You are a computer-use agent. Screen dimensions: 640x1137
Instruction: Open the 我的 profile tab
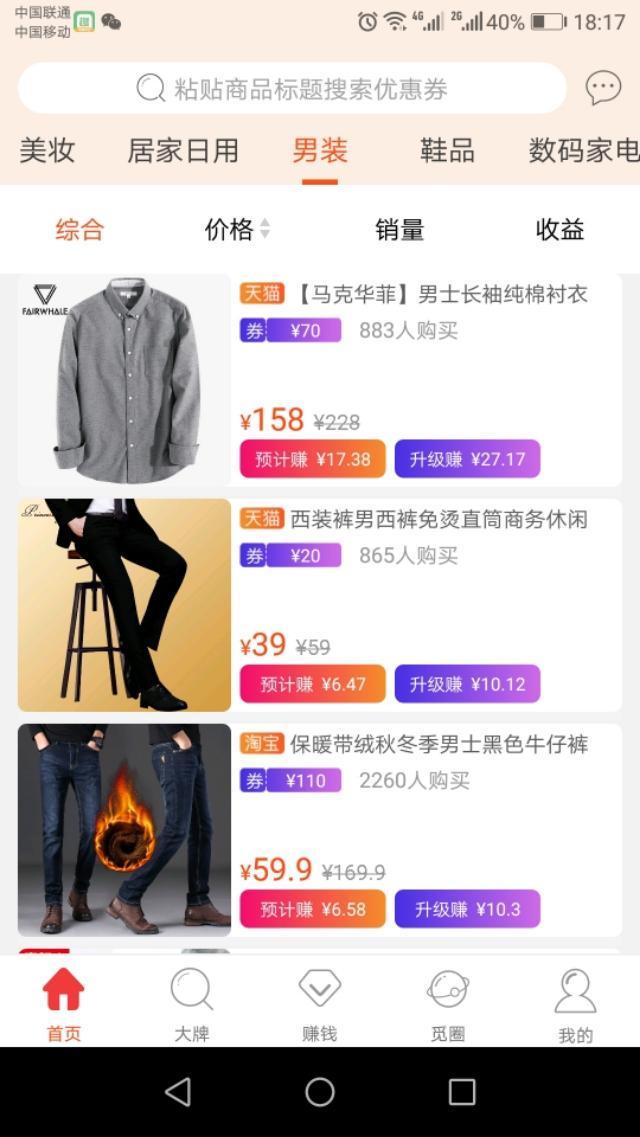pyautogui.click(x=575, y=1002)
